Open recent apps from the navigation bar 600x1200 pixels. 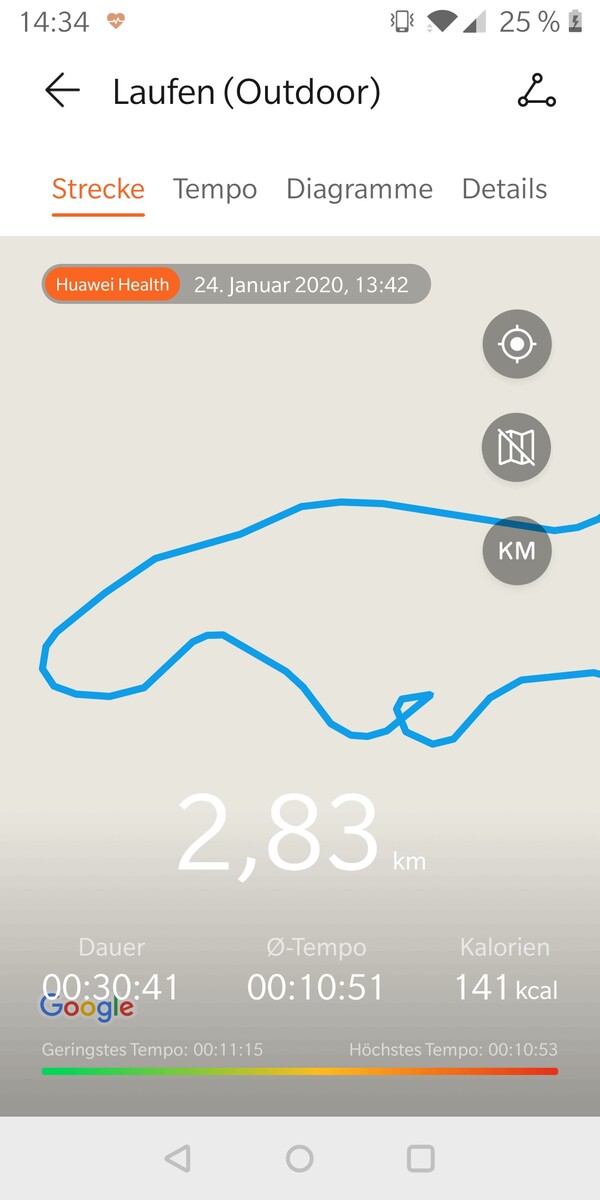click(421, 1158)
